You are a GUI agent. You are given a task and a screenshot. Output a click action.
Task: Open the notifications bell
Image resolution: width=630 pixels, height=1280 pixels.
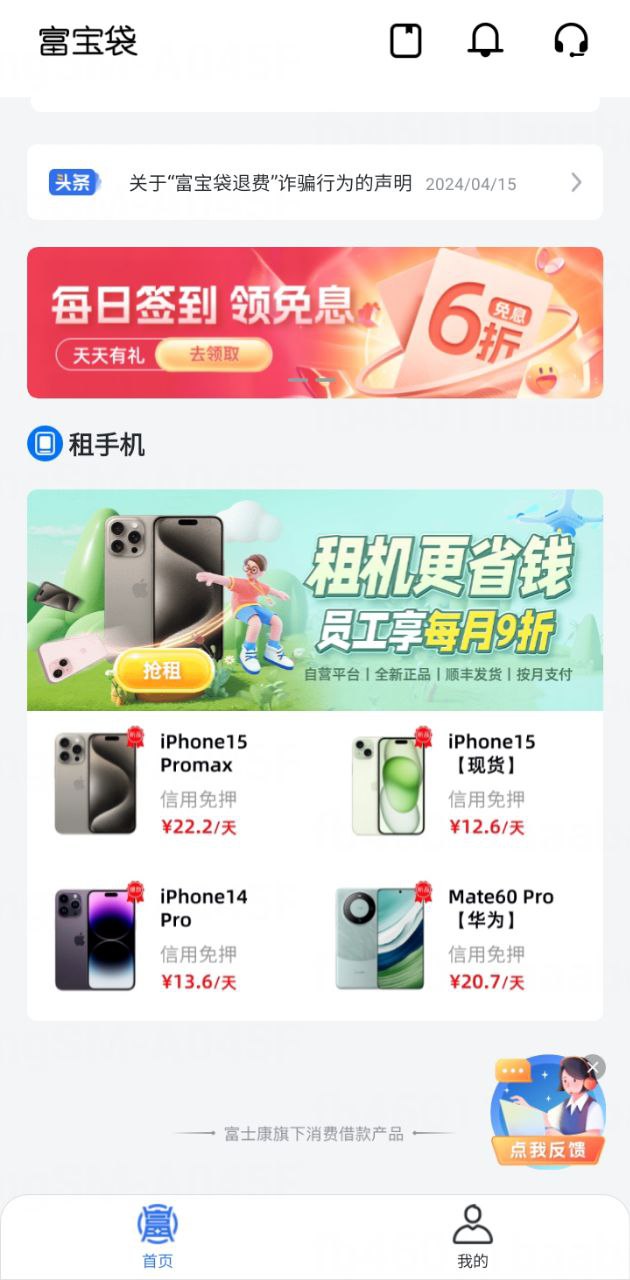tap(486, 41)
